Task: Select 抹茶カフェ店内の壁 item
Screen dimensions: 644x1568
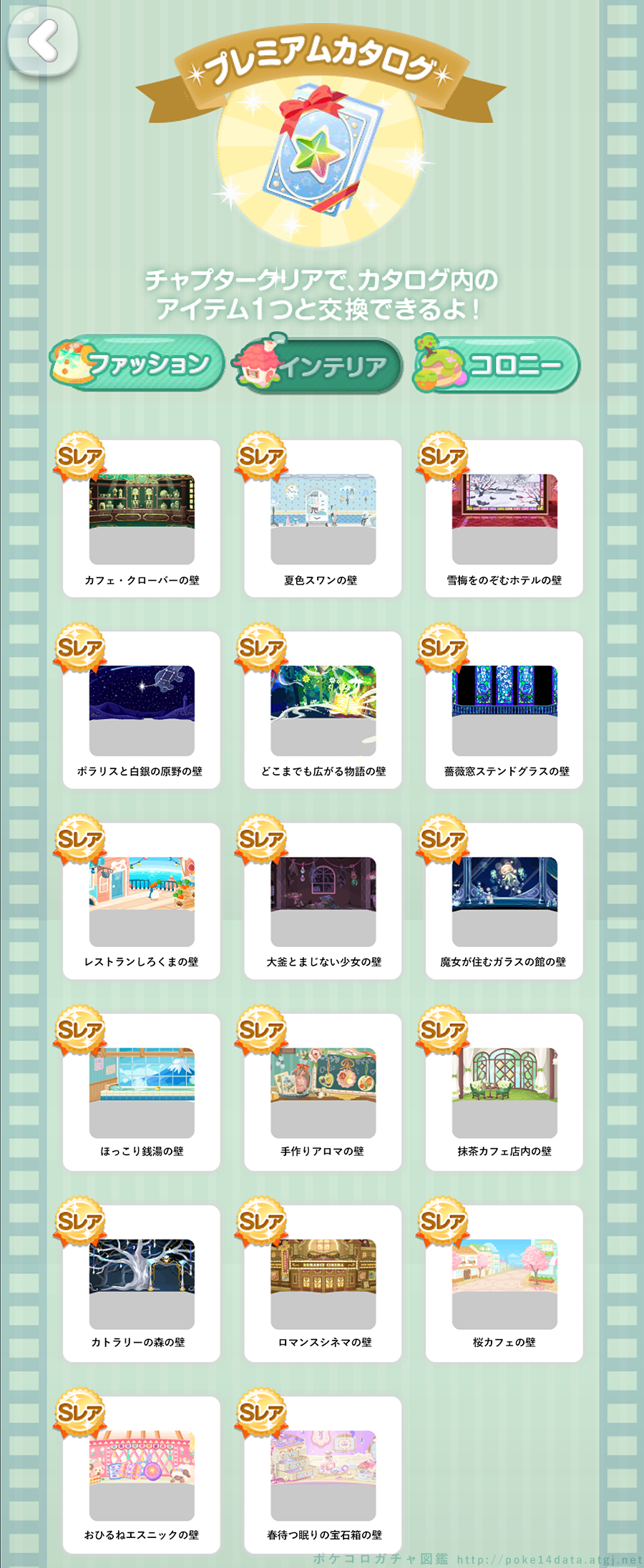Action: [x=504, y=1092]
